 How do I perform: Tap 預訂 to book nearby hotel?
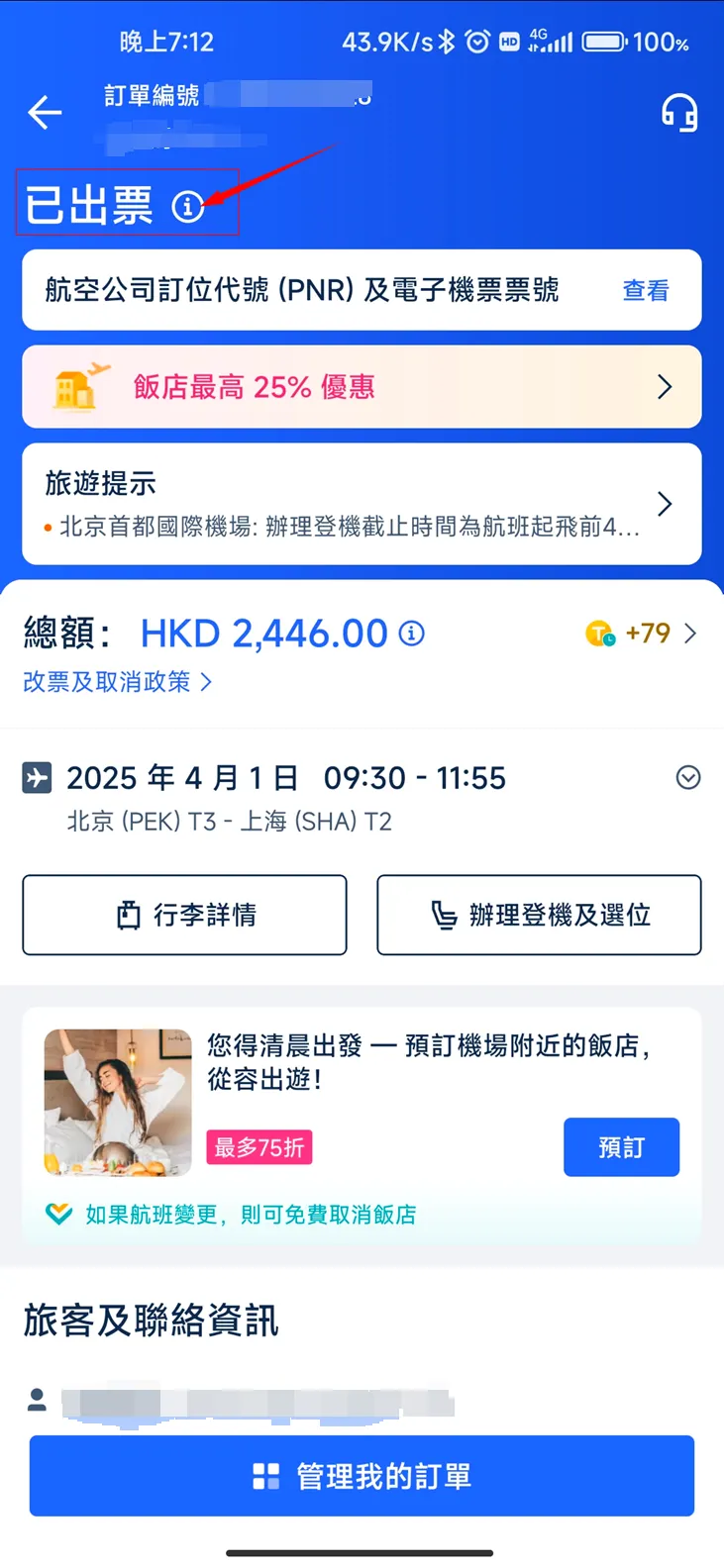[x=621, y=1146]
